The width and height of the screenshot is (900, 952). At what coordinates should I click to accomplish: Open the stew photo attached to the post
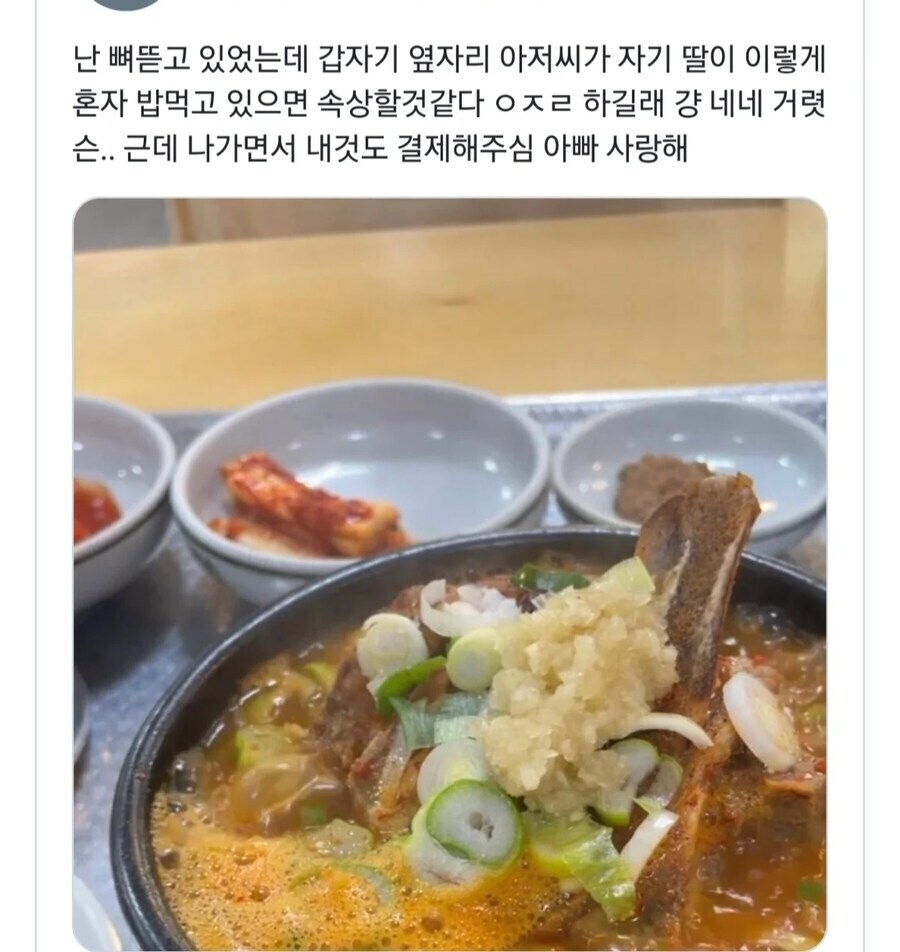click(450, 574)
